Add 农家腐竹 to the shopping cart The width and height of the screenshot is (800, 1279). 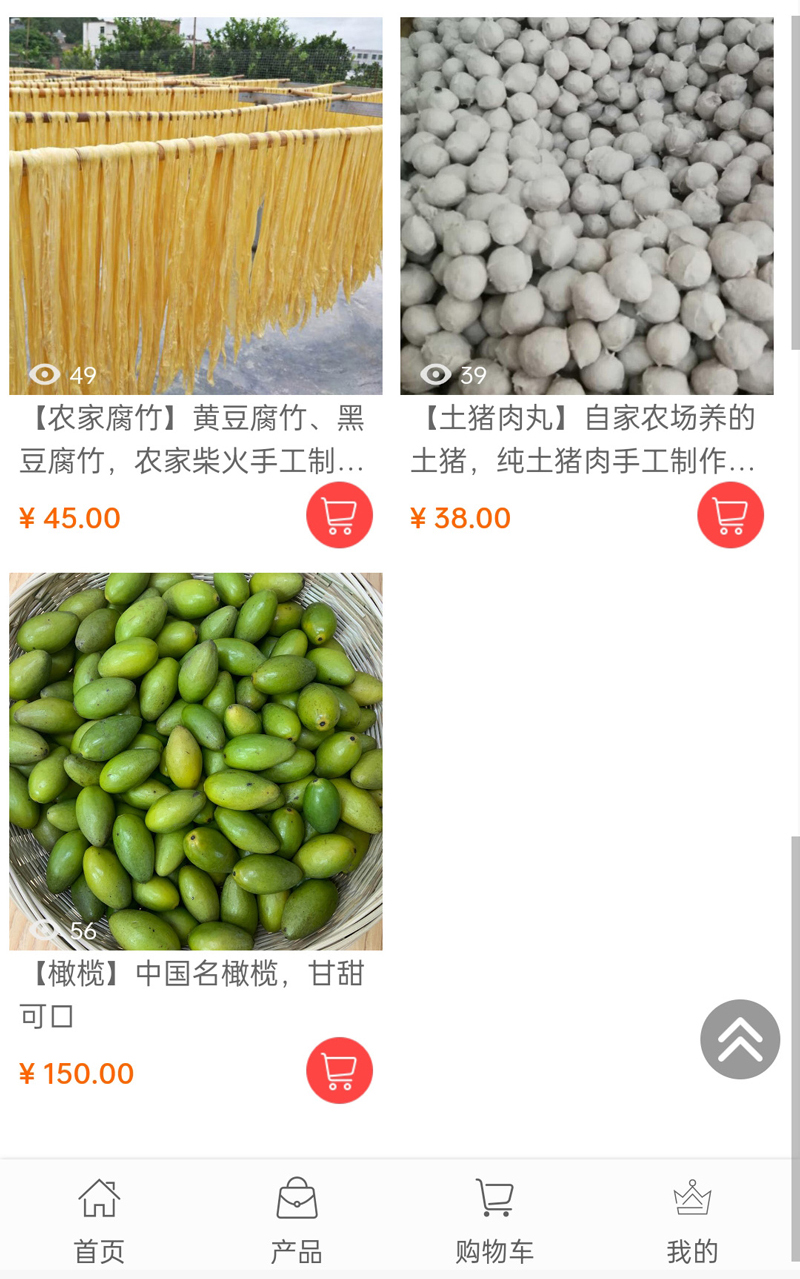[339, 515]
